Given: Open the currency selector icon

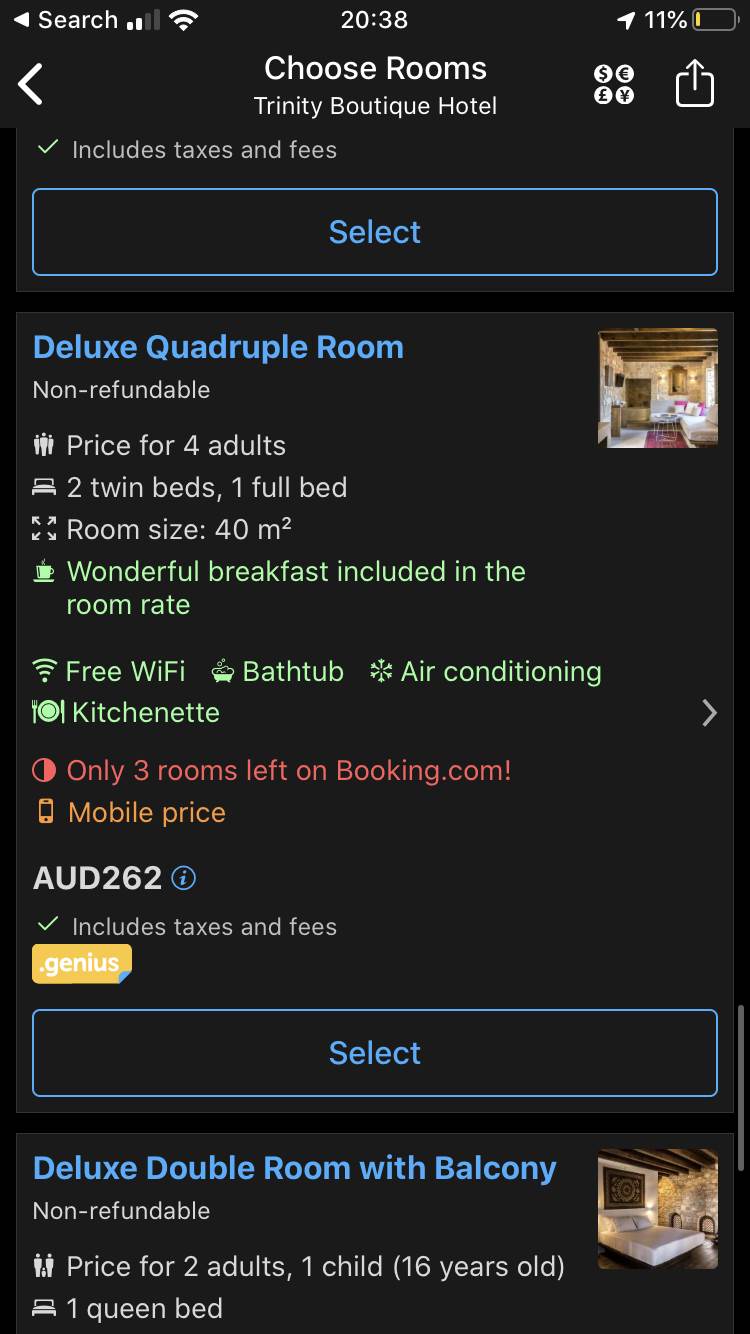Looking at the screenshot, I should pos(613,85).
